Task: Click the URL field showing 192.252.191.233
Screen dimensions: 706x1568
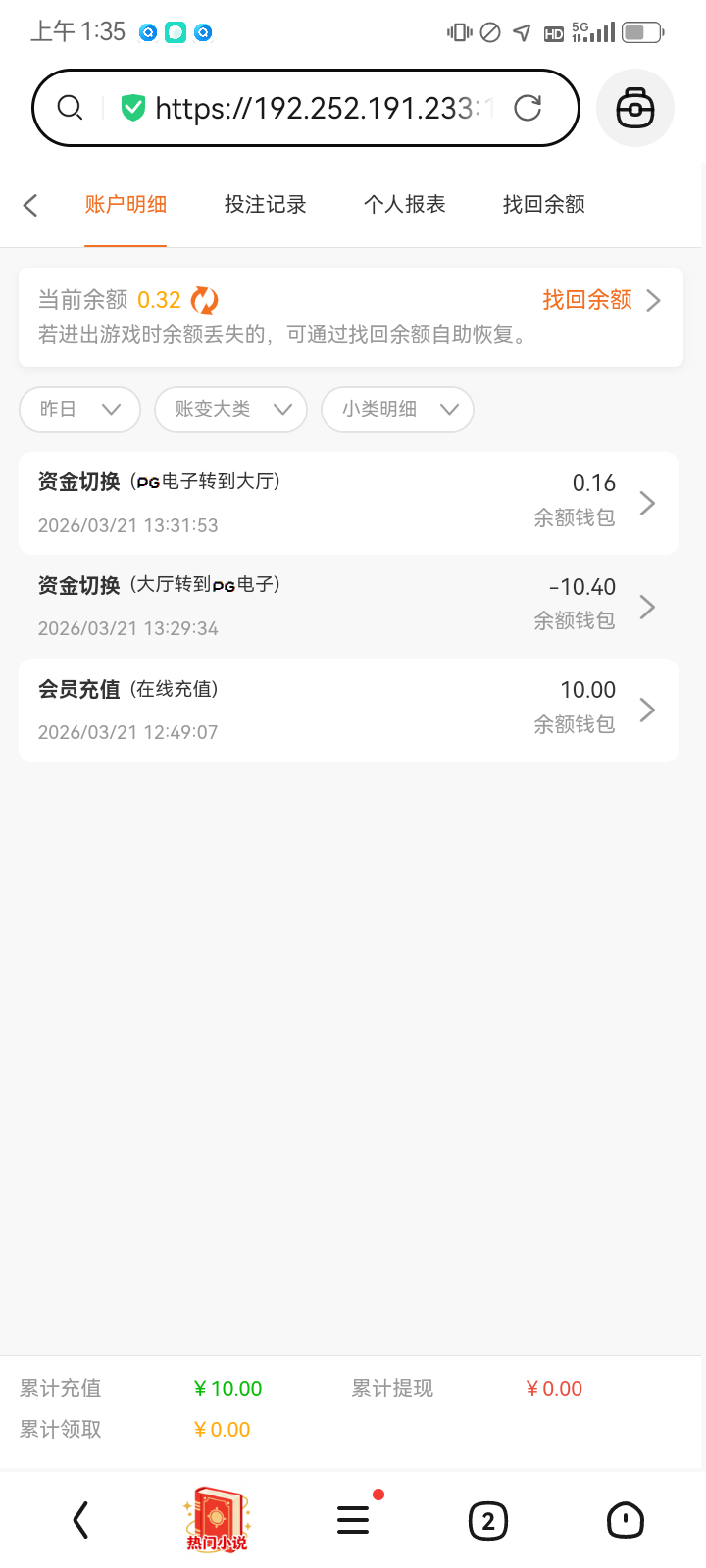Action: (x=324, y=108)
